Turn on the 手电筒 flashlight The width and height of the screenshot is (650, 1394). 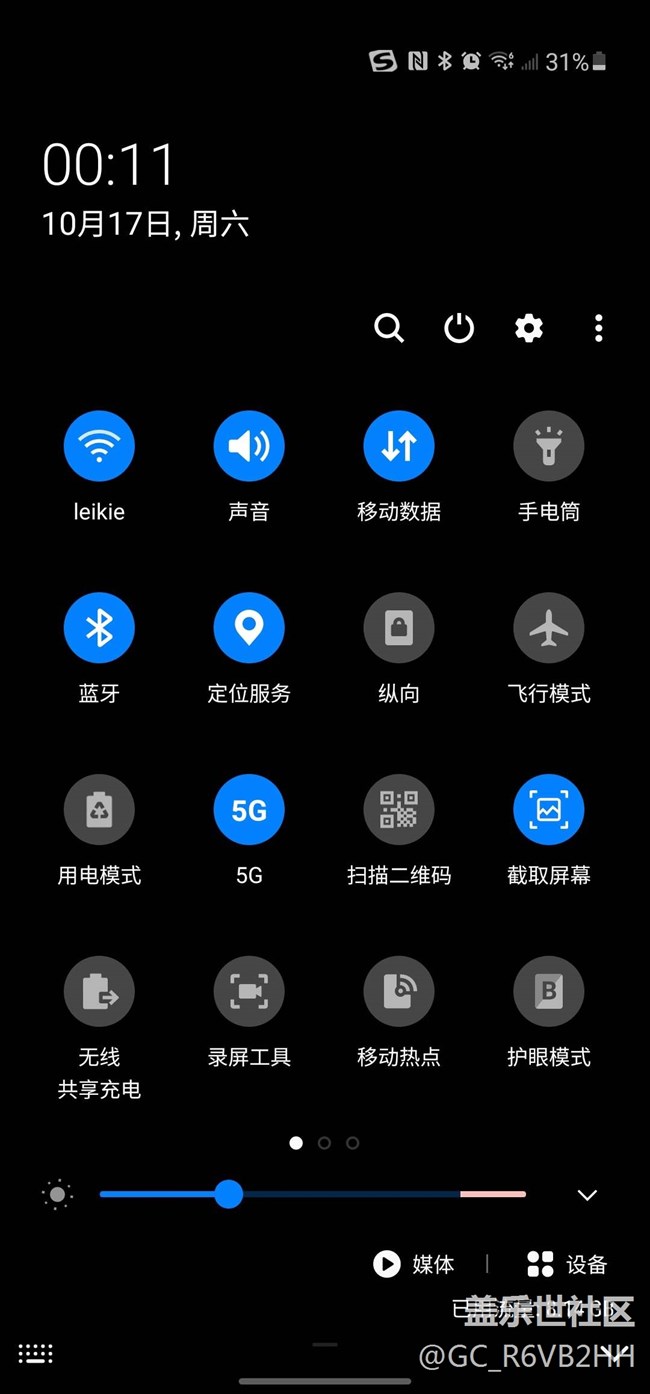click(x=549, y=446)
